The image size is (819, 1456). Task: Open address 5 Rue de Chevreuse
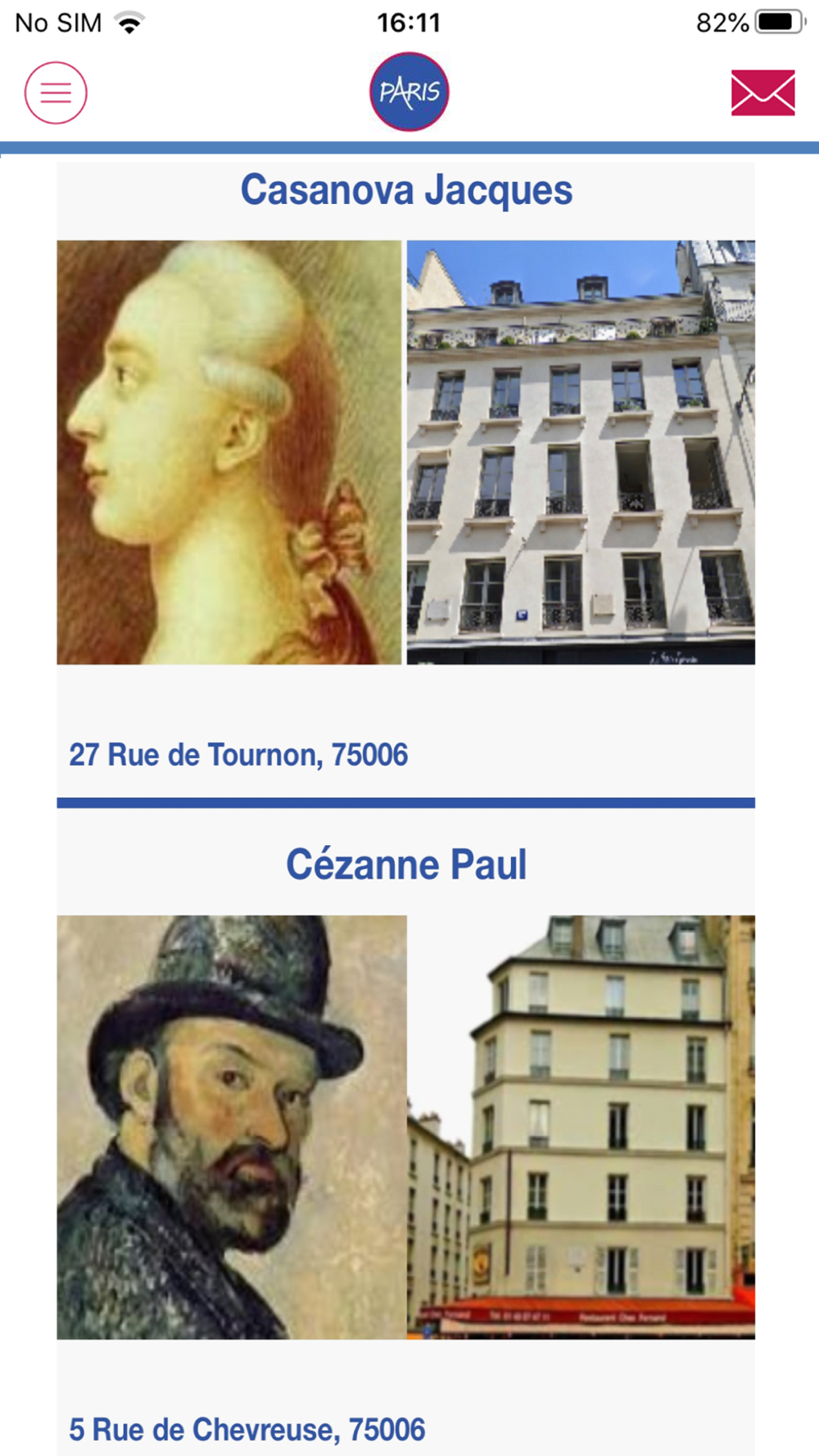247,1430
